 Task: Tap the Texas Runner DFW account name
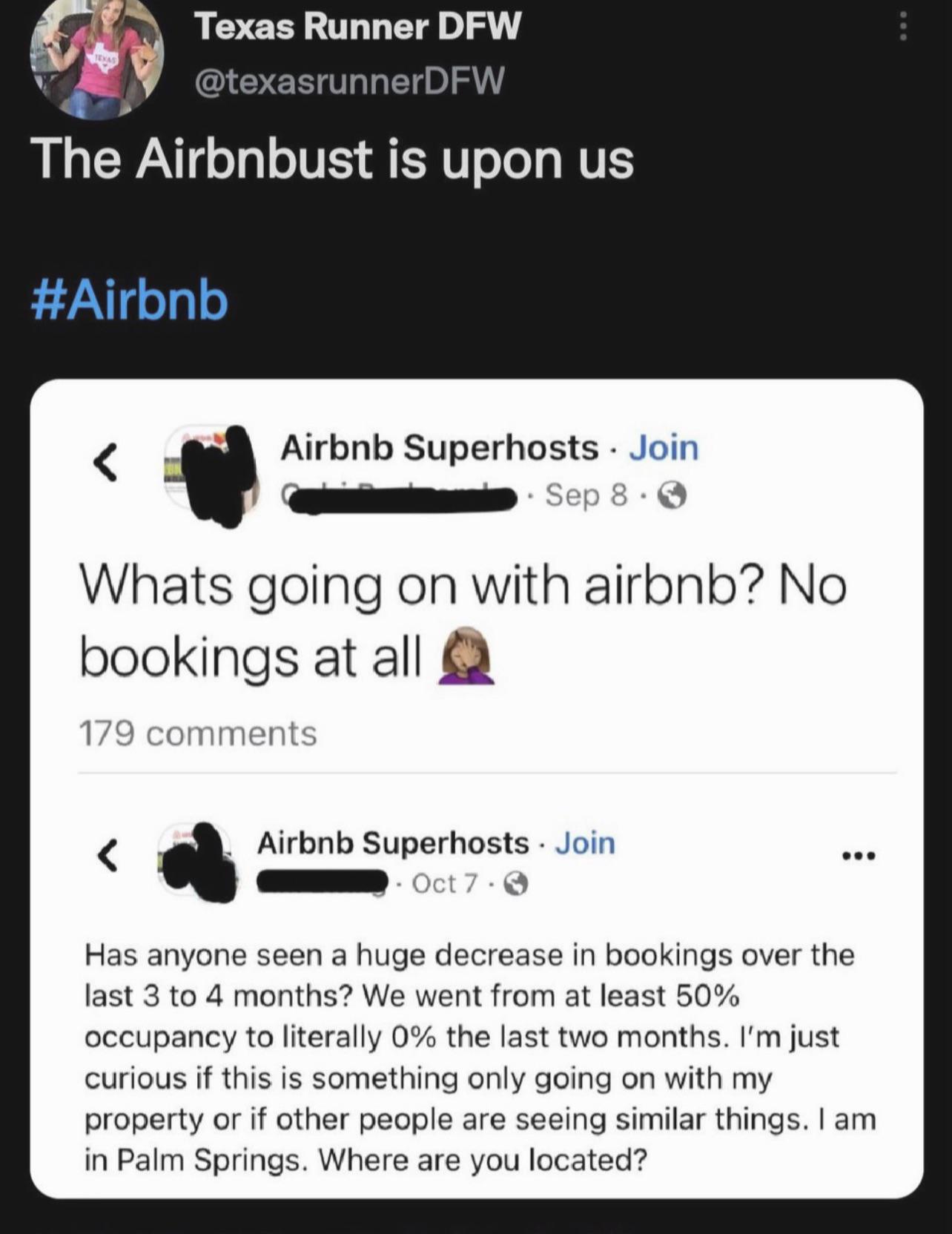click(x=357, y=27)
